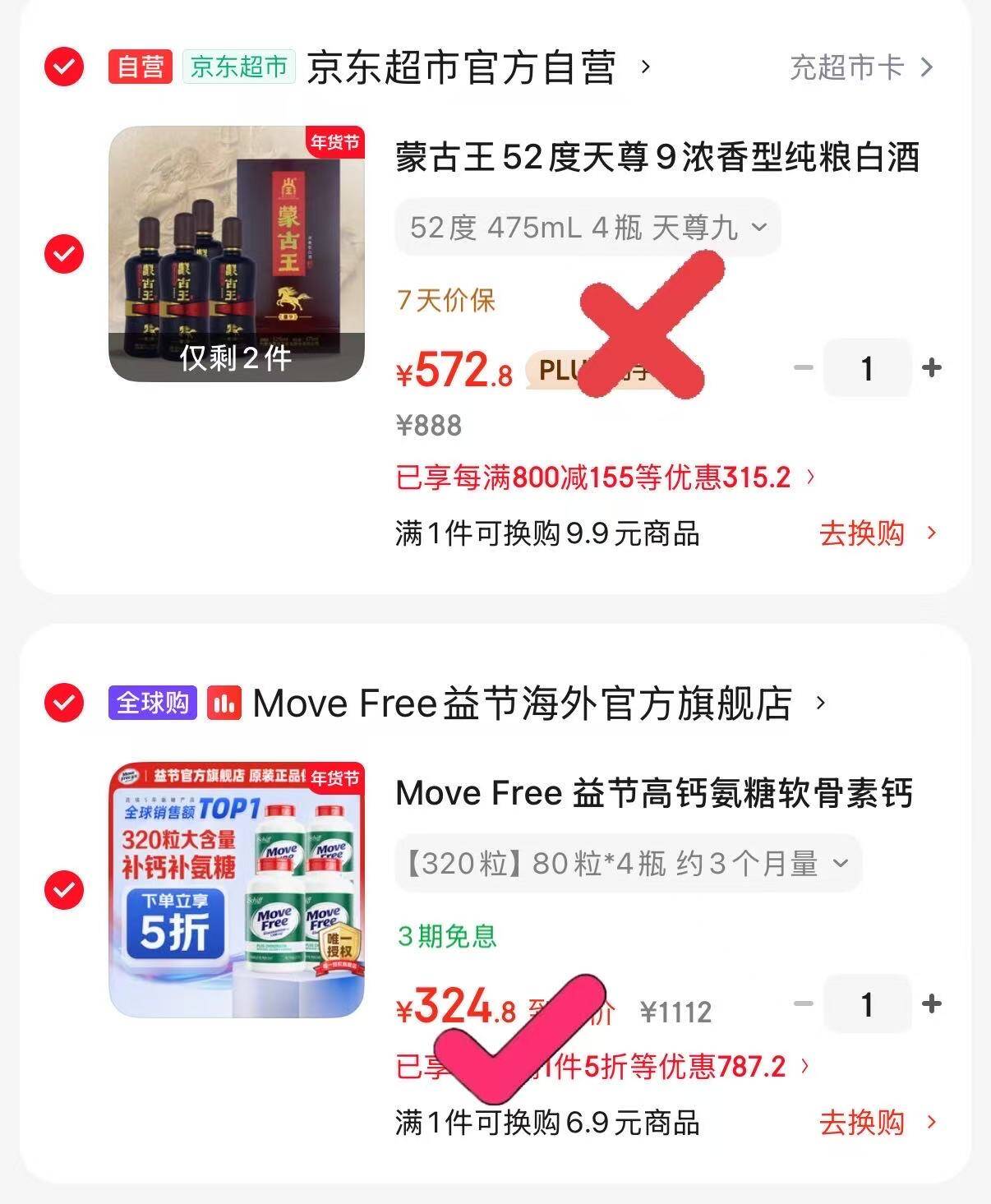Screen dimensions: 991x1204
Task: Open the 蒙古王 白酒 product image
Action: tap(237, 253)
